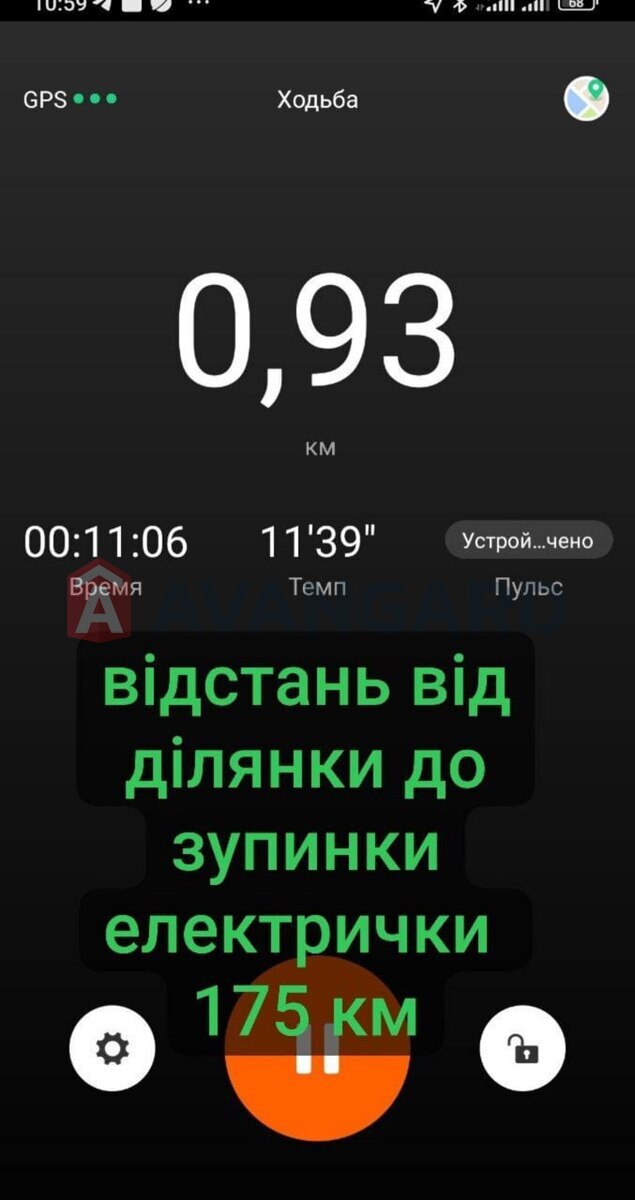Open workout settings gear
This screenshot has width=635, height=1200.
pos(112,1049)
